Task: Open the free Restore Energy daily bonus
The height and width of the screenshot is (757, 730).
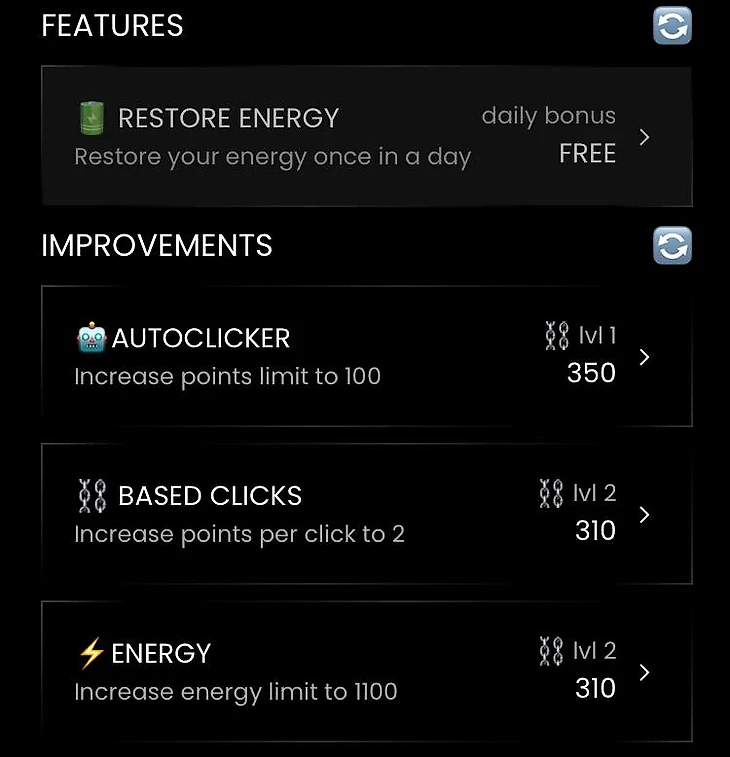Action: coord(366,137)
